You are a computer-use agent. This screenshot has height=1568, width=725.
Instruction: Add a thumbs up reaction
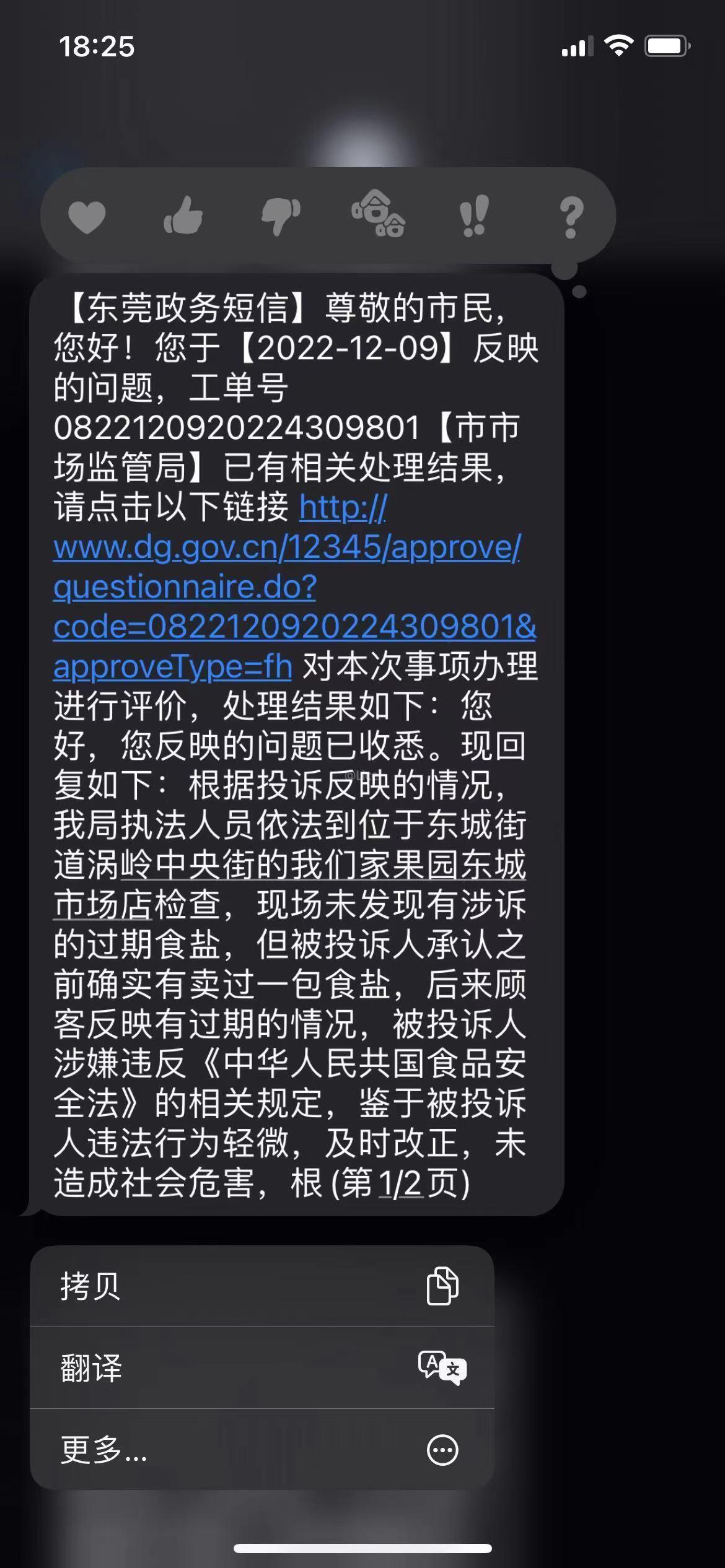click(183, 215)
